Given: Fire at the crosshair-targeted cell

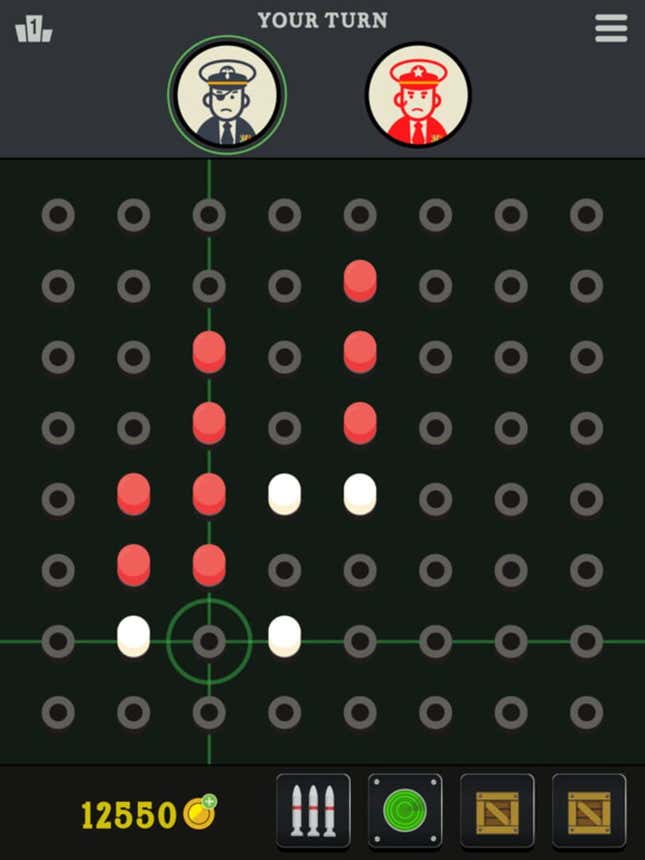Looking at the screenshot, I should 209,641.
